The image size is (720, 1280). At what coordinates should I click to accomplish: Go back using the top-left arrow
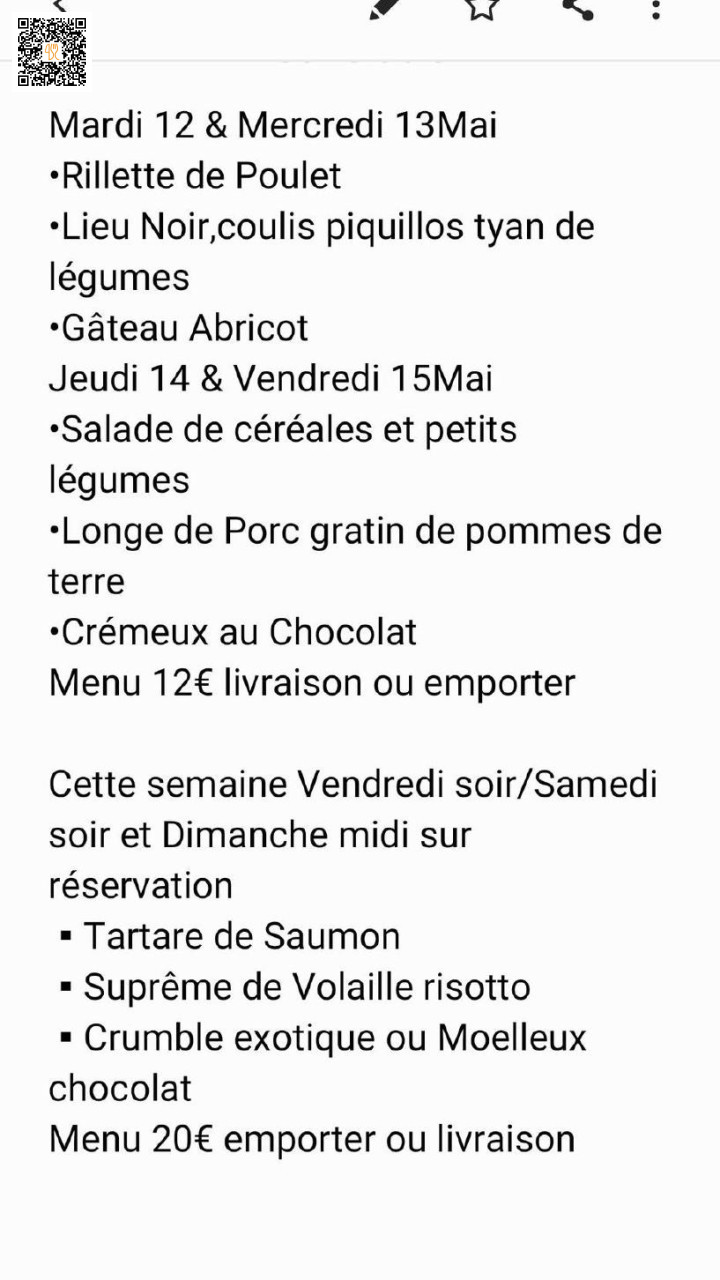(x=59, y=6)
